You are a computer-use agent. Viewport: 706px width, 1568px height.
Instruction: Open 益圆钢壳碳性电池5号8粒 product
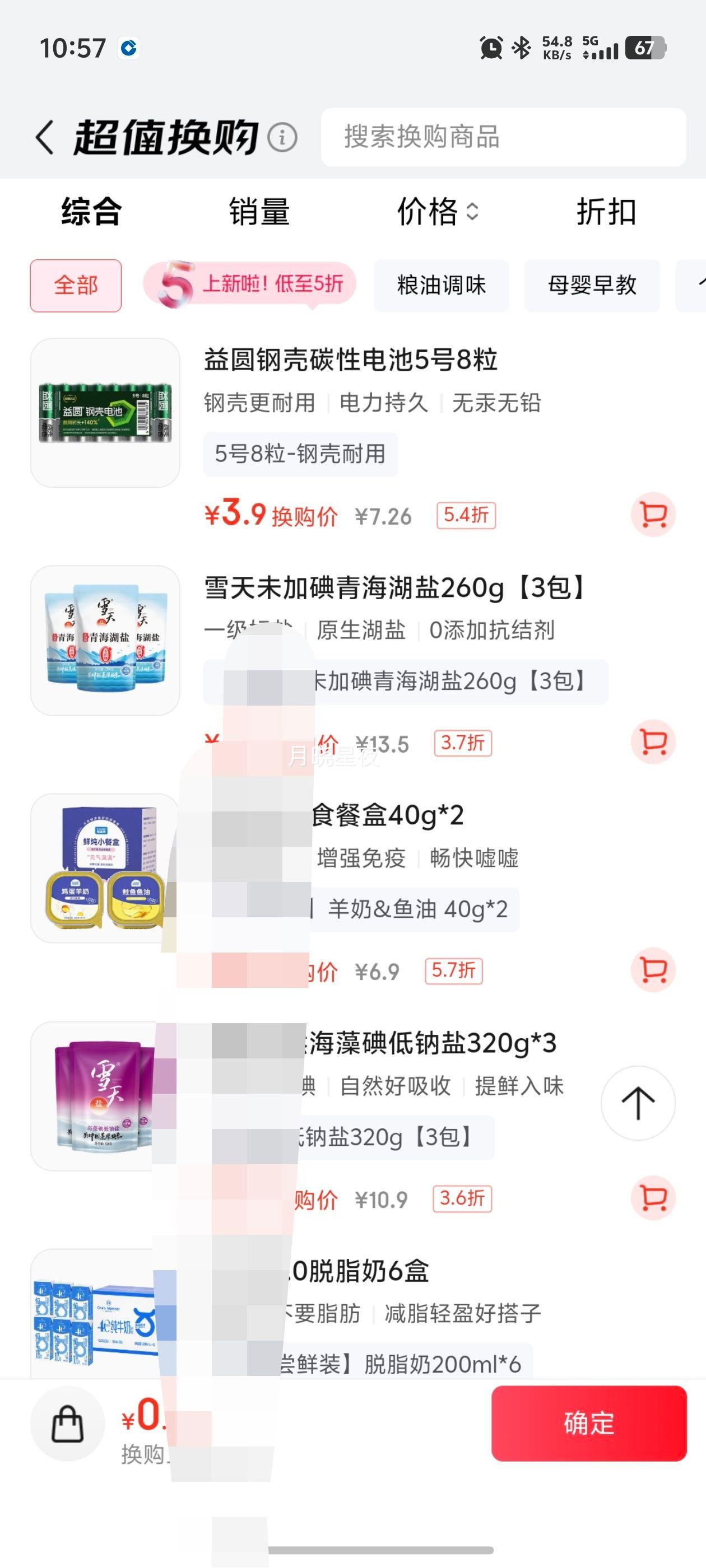(x=350, y=360)
